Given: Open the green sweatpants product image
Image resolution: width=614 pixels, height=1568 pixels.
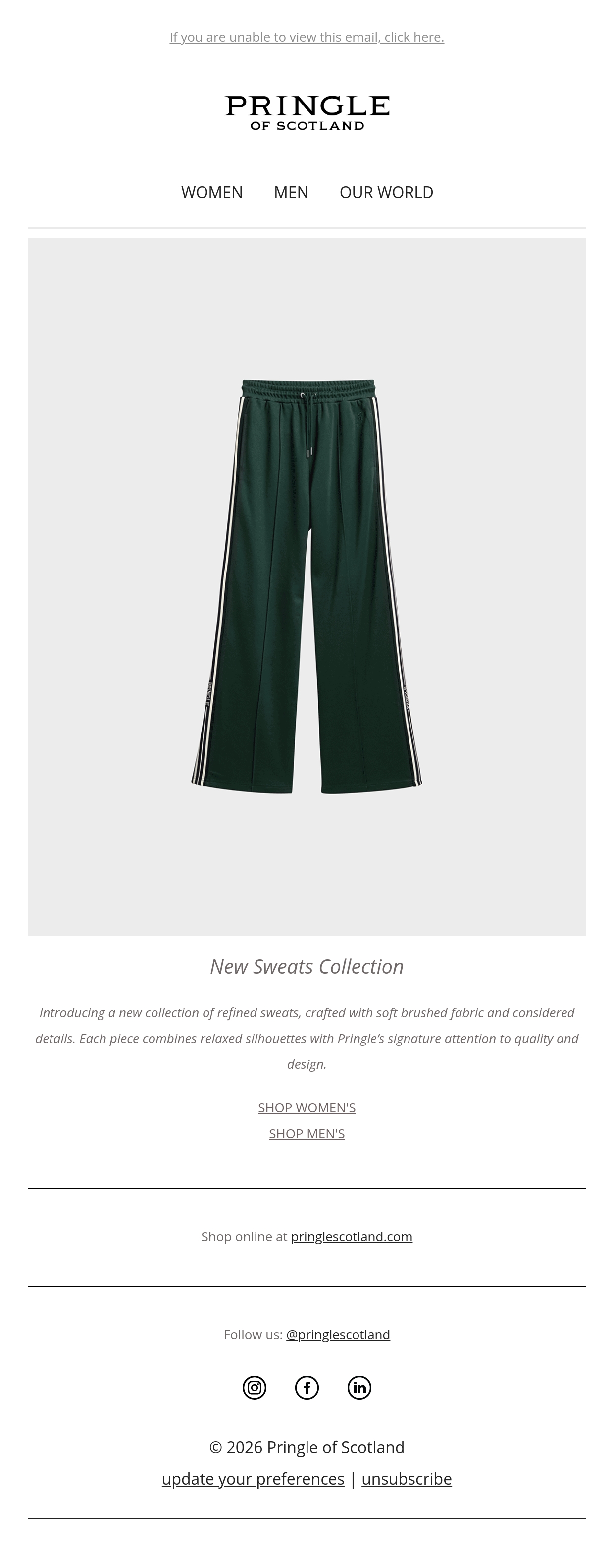Looking at the screenshot, I should pyautogui.click(x=307, y=586).
